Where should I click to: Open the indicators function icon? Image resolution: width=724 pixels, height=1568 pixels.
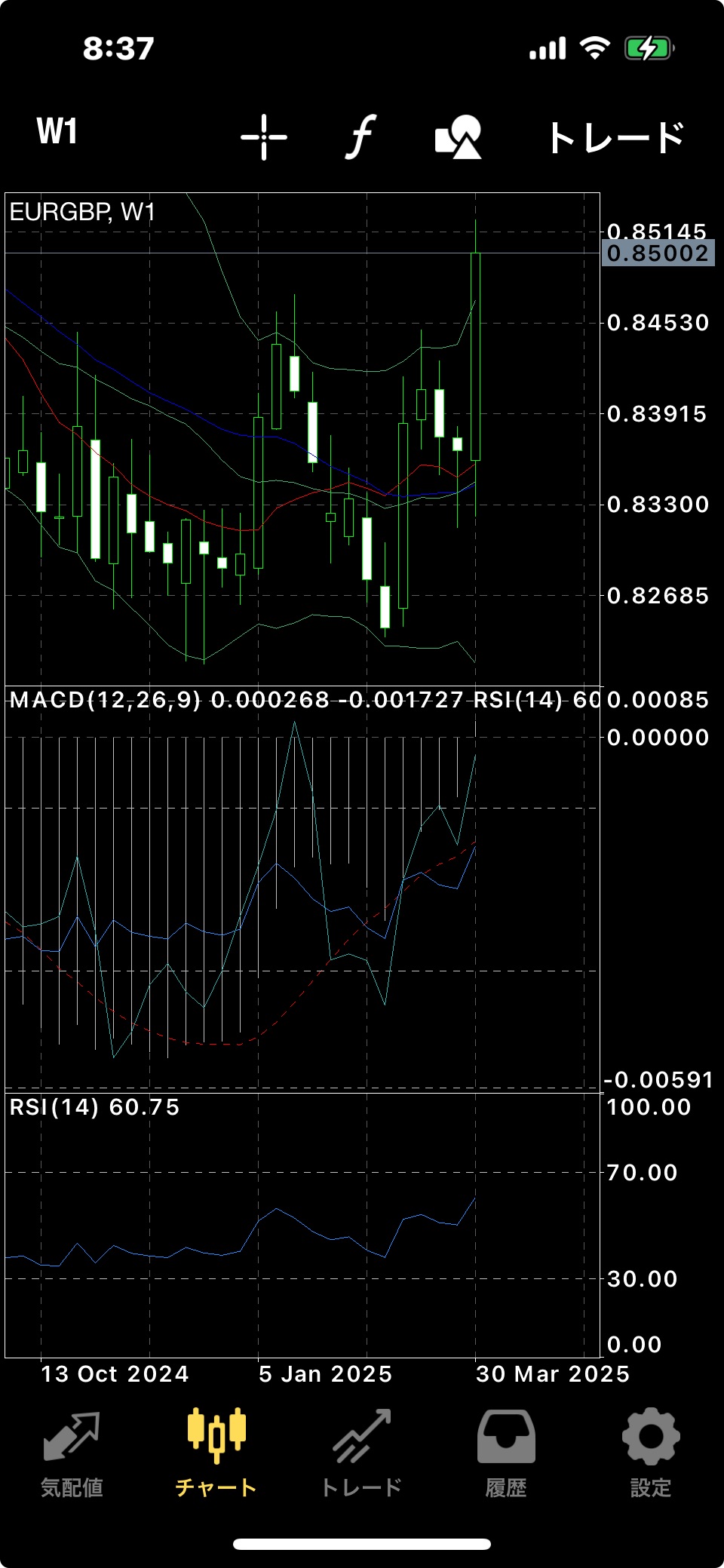(362, 137)
